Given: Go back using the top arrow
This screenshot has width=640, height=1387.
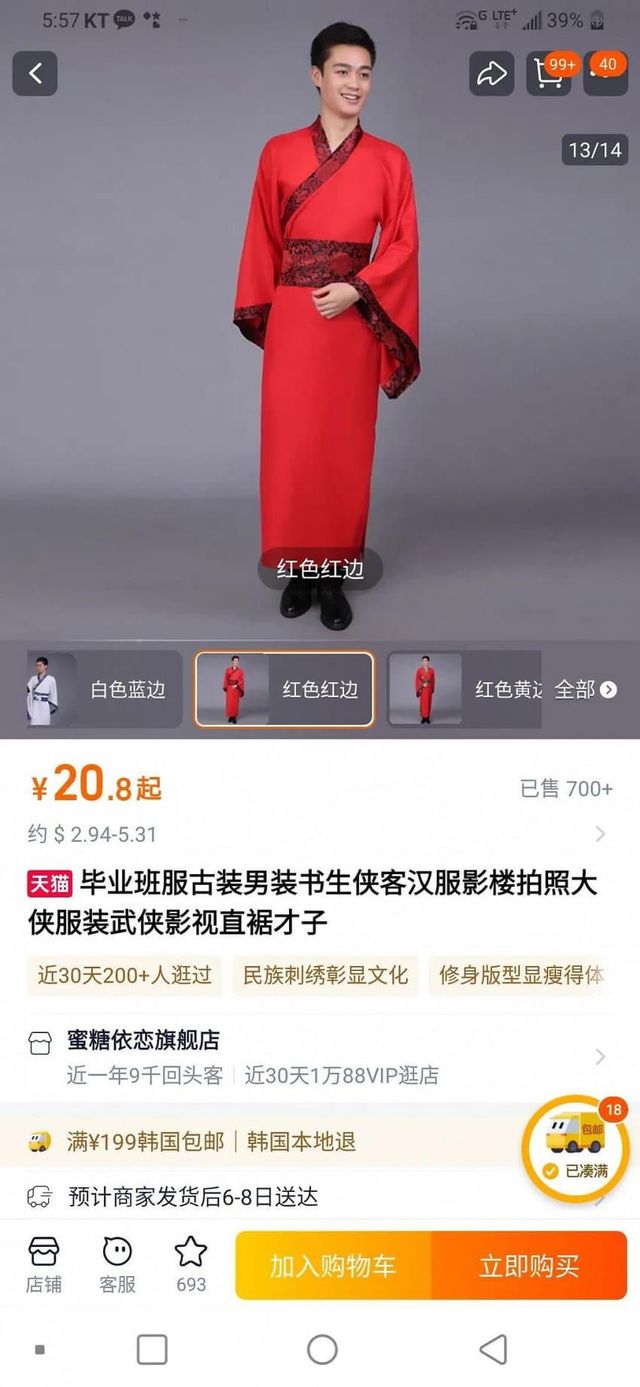Looking at the screenshot, I should pyautogui.click(x=35, y=73).
